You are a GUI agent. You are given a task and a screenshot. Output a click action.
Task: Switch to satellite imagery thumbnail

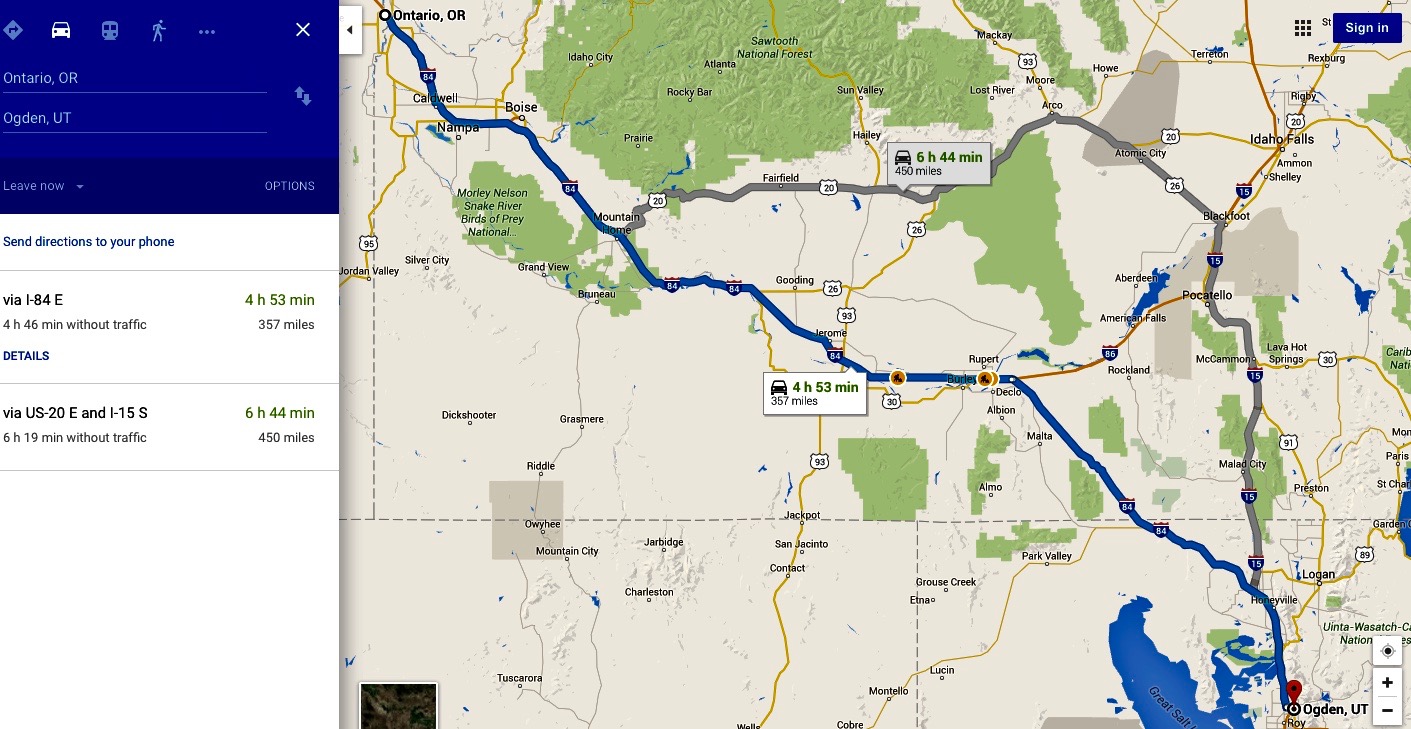pyautogui.click(x=398, y=706)
